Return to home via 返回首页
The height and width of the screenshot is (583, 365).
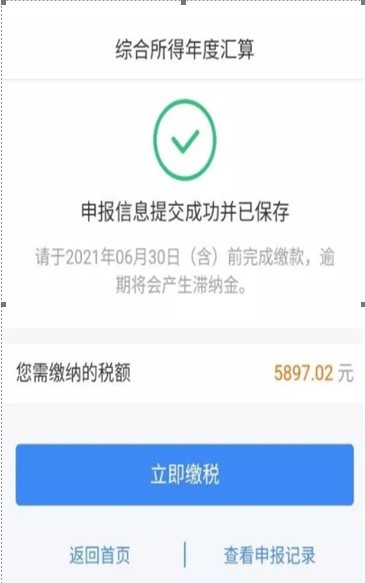coord(100,555)
